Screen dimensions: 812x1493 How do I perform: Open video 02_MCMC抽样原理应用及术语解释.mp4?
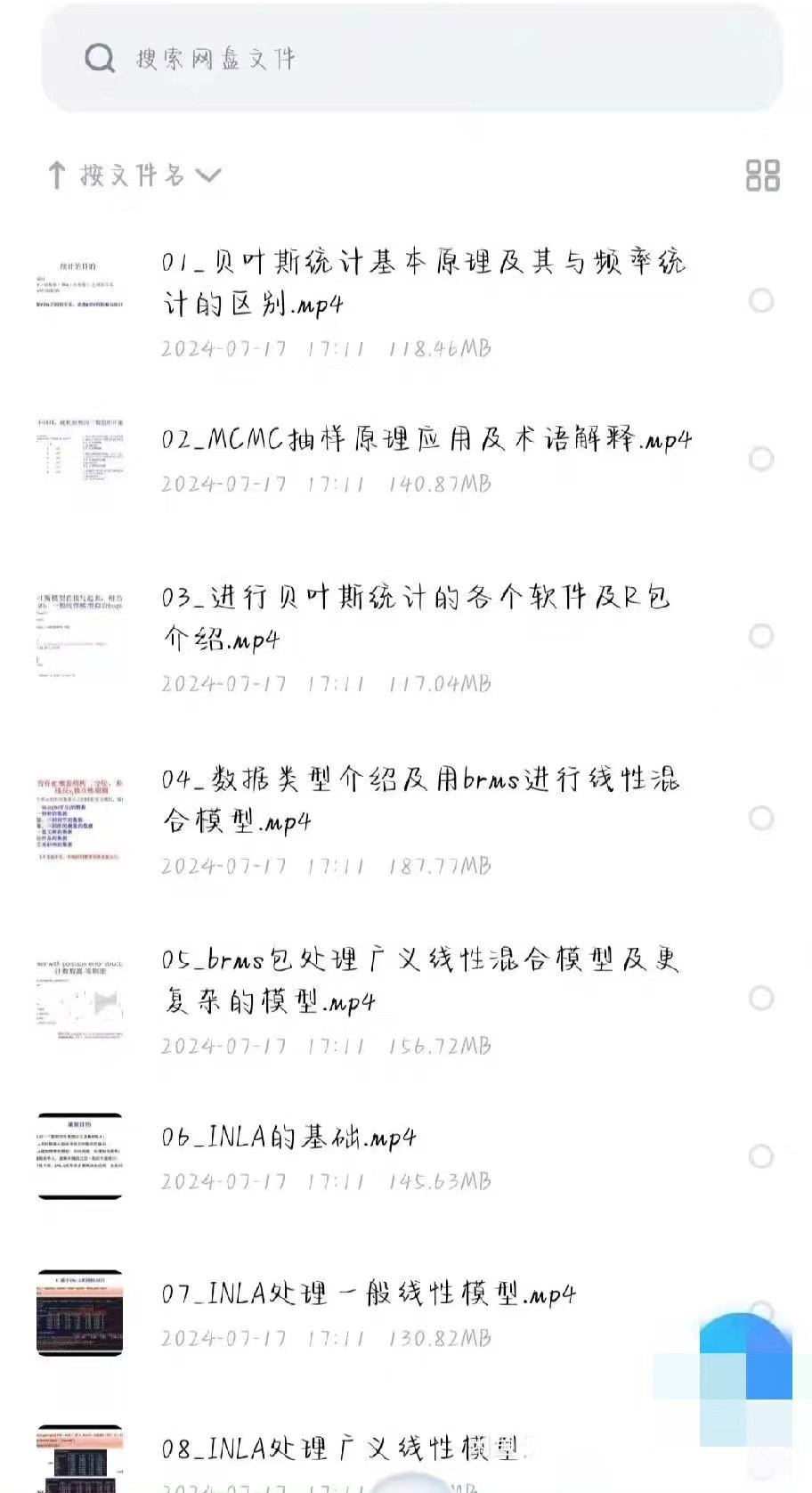tap(426, 440)
